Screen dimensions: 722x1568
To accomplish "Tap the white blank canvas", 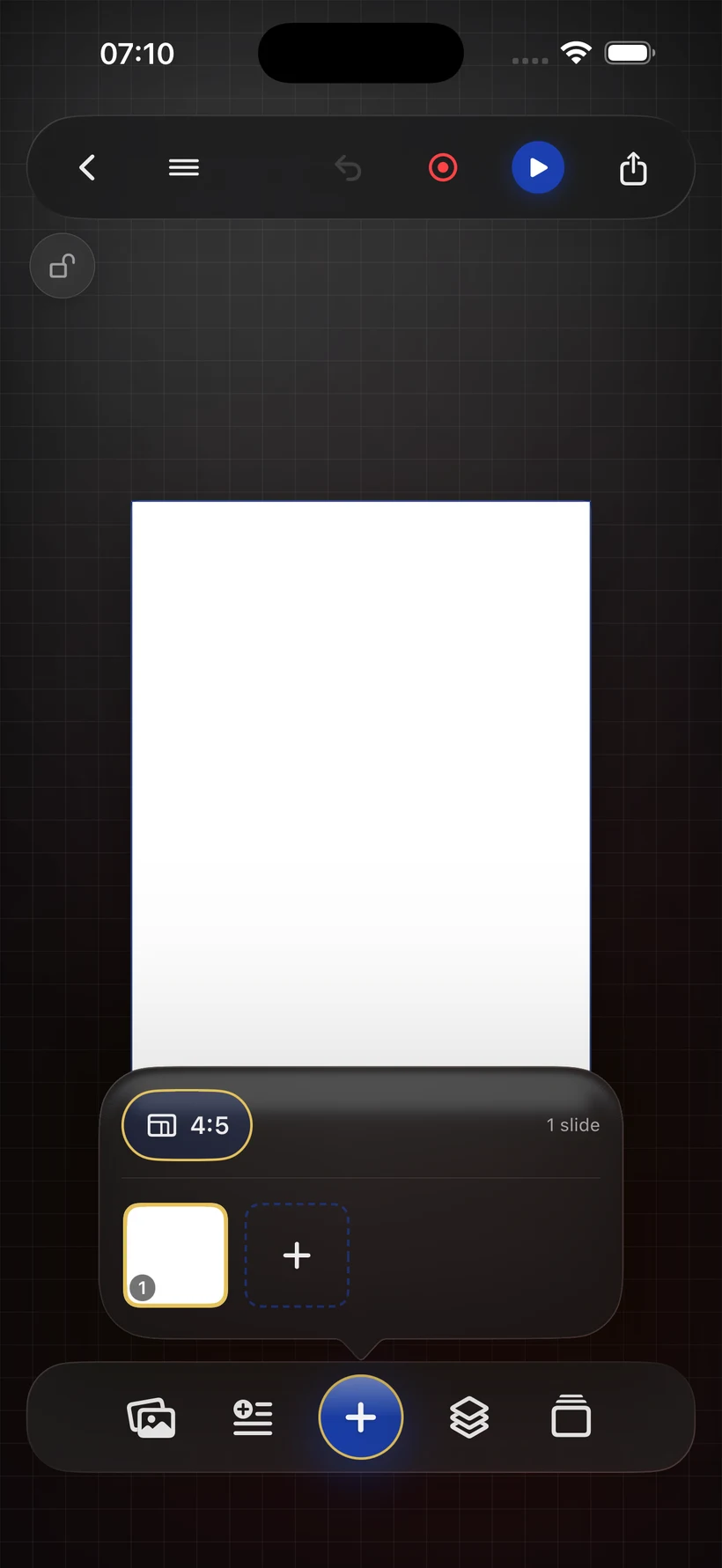I will point(361,784).
